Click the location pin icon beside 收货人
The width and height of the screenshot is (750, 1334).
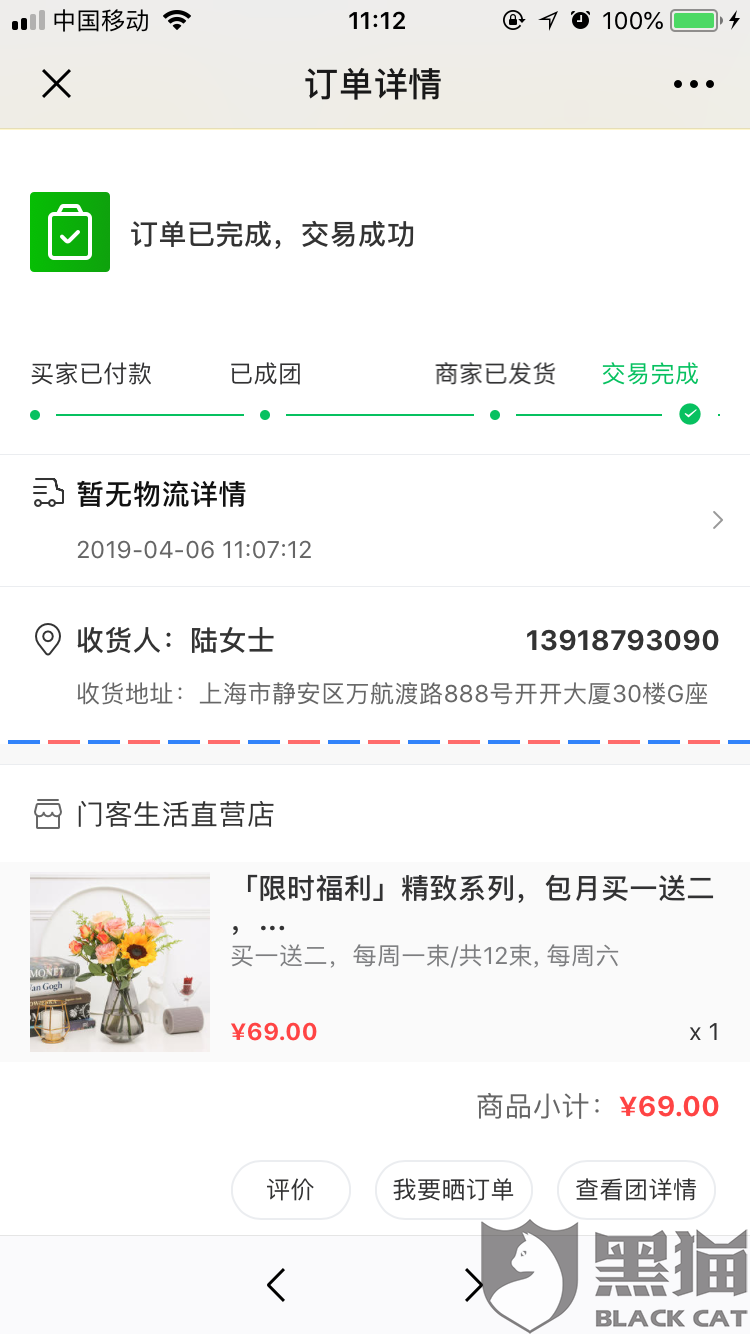click(47, 640)
